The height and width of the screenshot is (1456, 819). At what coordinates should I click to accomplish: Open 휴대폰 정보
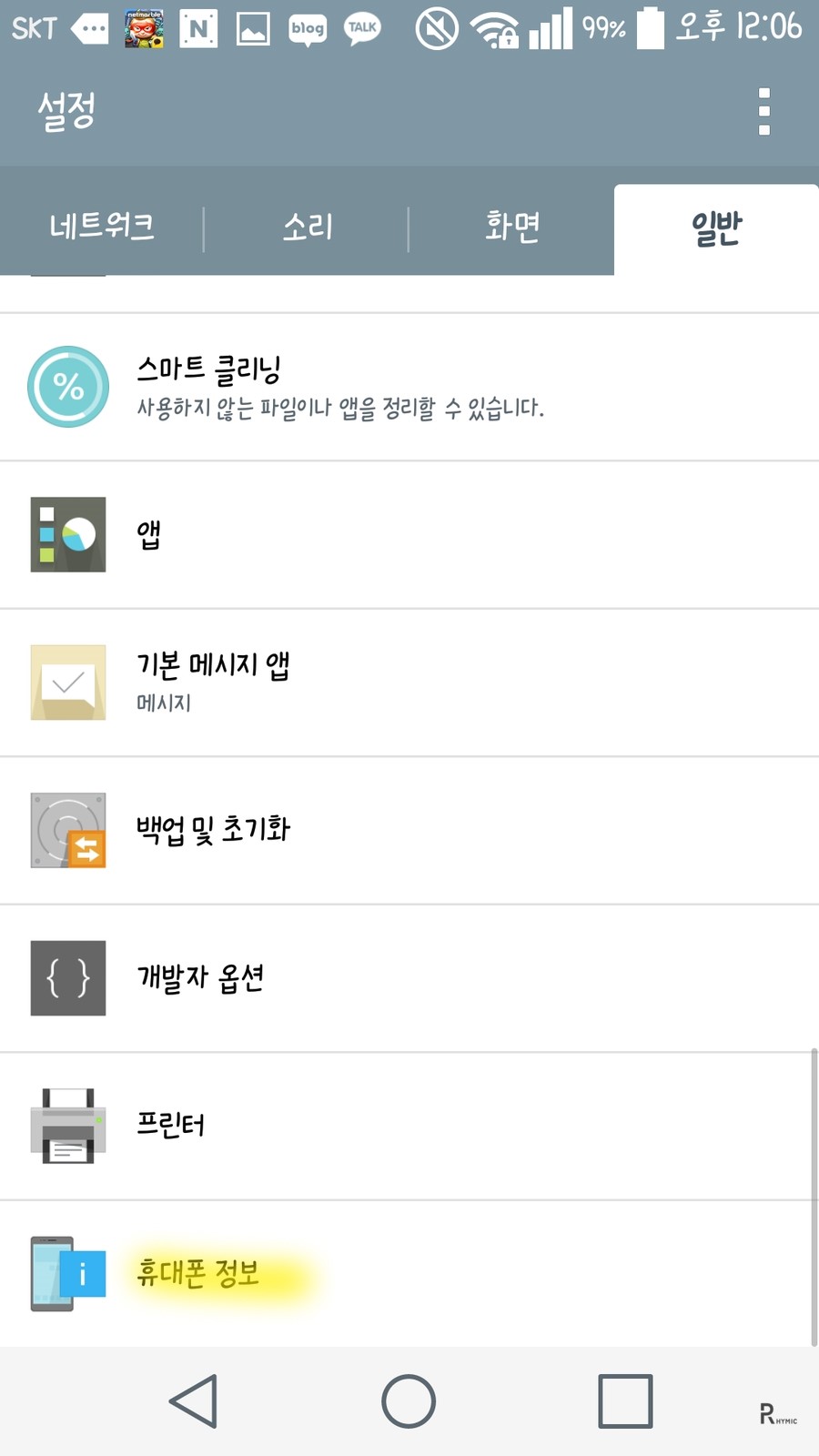[409, 1273]
